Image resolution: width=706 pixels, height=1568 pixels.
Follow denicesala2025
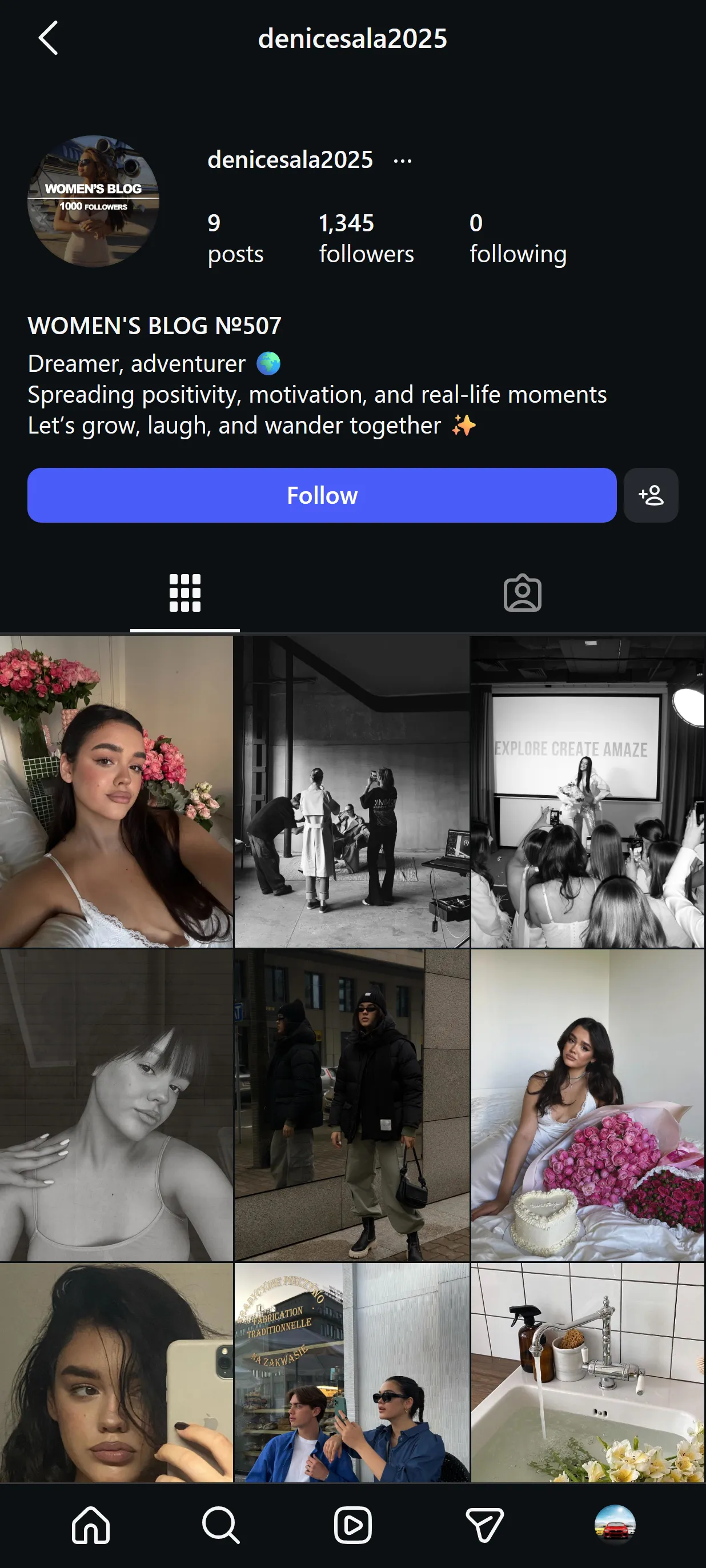point(322,495)
